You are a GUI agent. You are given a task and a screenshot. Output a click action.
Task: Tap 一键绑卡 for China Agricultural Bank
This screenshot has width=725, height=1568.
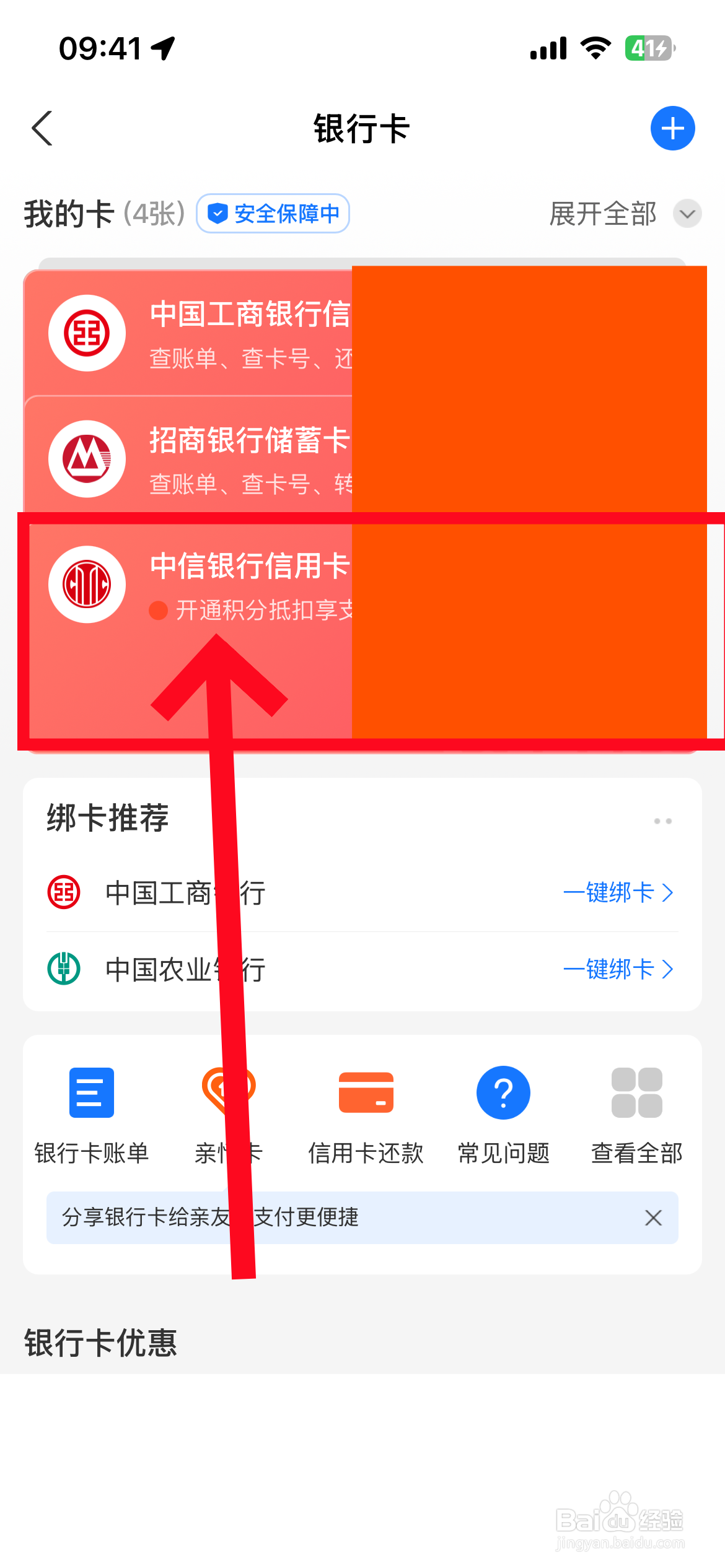[610, 969]
